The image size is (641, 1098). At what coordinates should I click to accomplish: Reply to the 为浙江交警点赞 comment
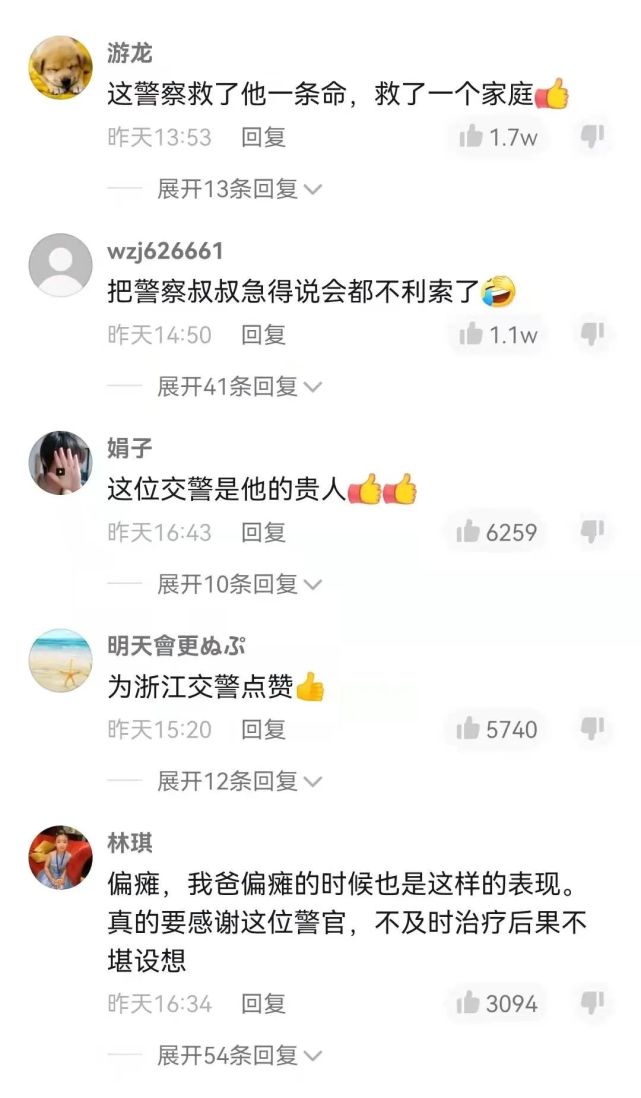coord(263,730)
